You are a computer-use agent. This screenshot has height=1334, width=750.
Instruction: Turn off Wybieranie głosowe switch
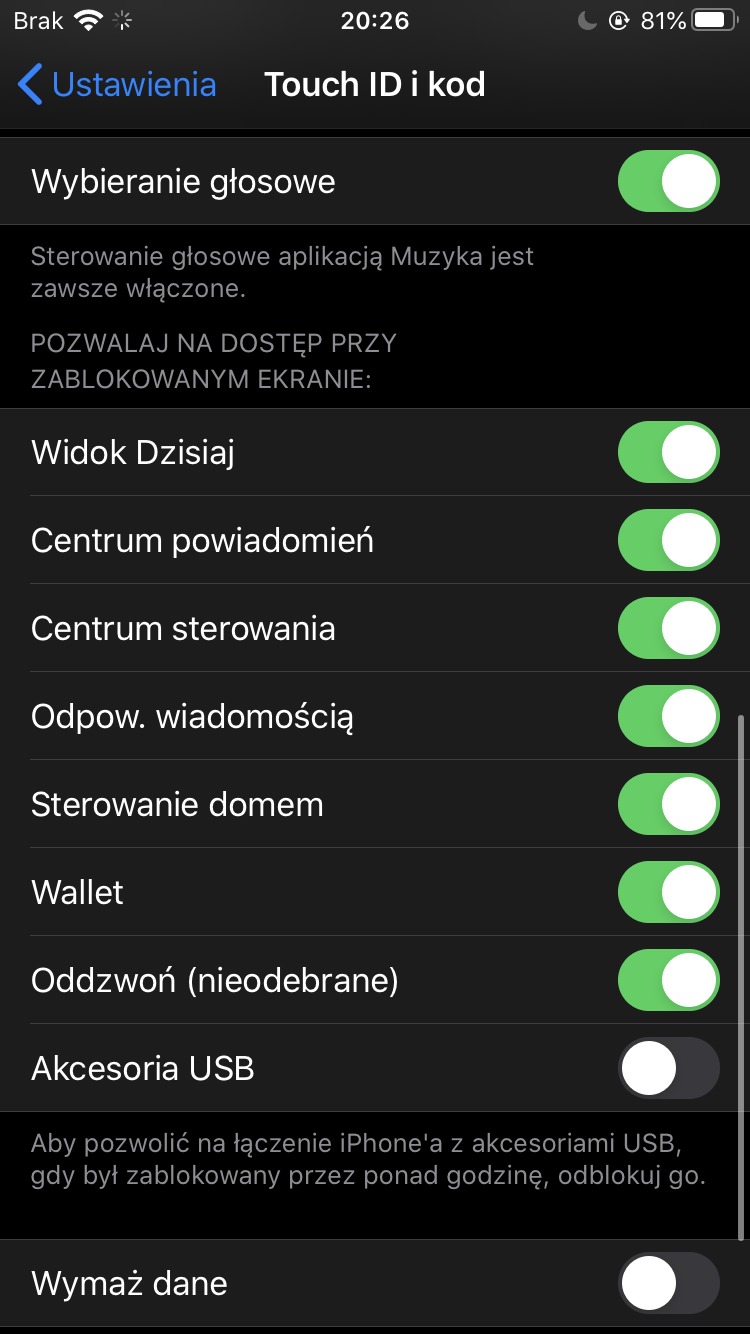click(668, 181)
